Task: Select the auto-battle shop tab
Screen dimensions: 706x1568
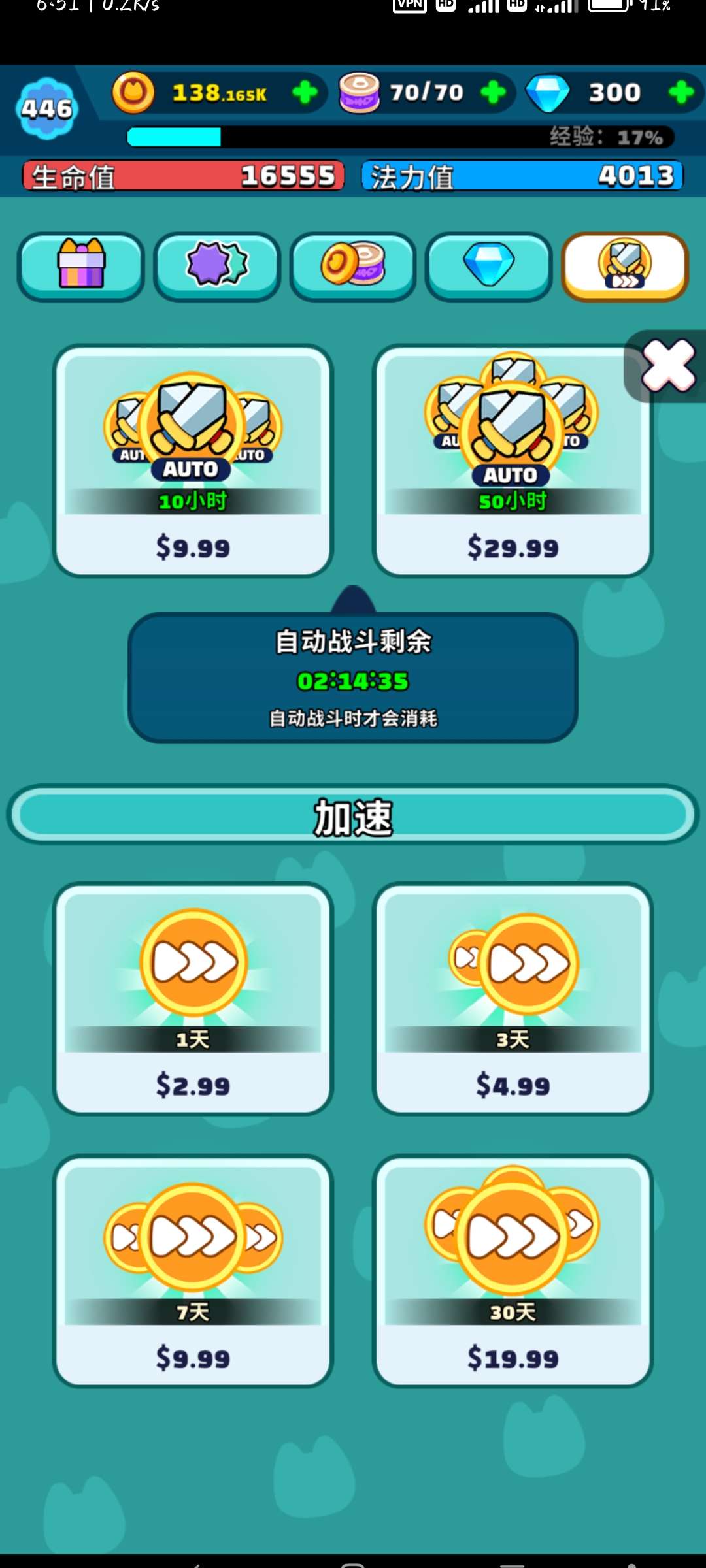Action: point(625,266)
